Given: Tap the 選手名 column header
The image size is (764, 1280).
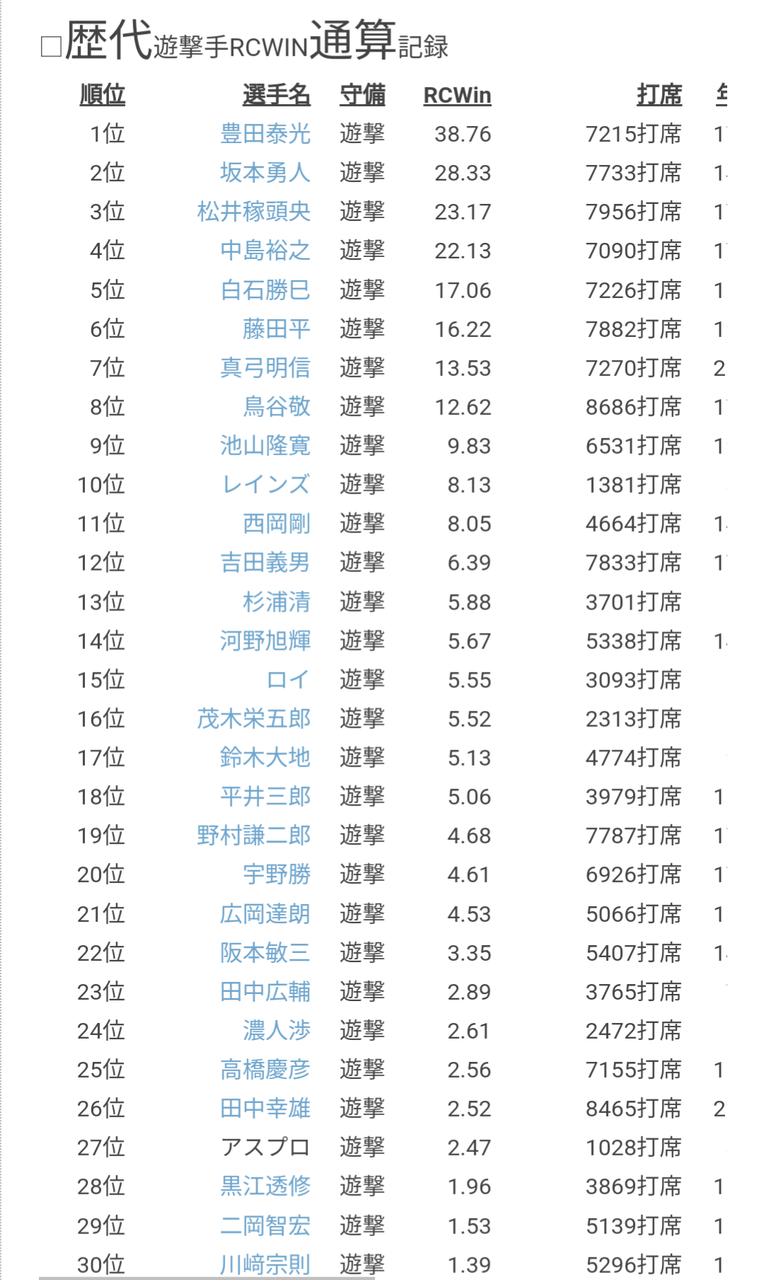Looking at the screenshot, I should click(277, 95).
